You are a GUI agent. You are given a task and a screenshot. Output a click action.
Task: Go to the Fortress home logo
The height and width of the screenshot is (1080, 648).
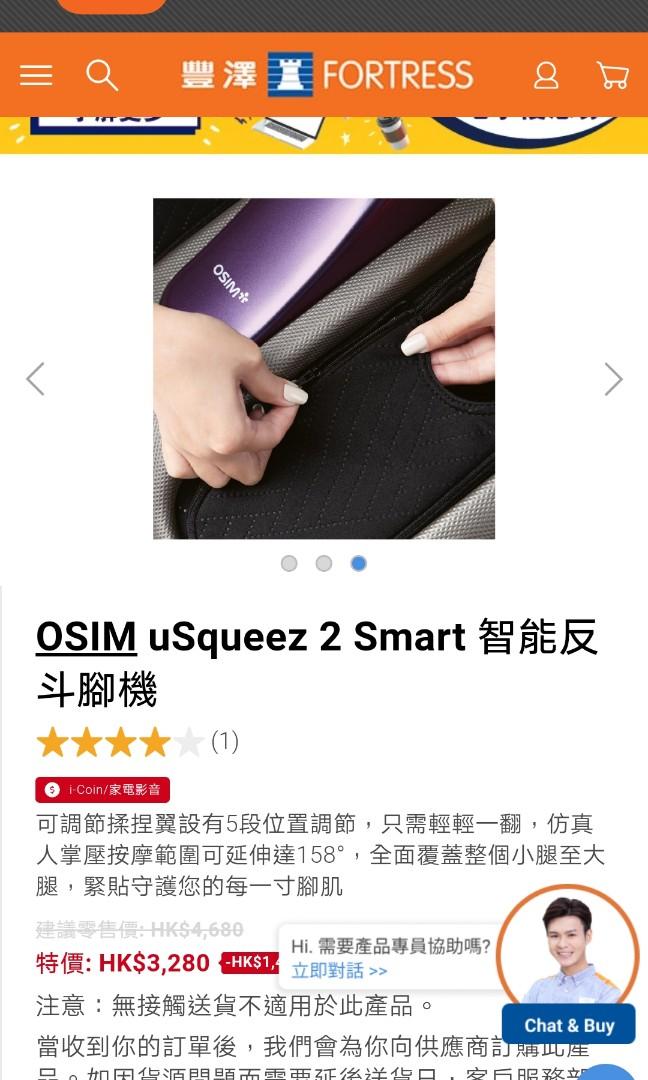[x=327, y=75]
